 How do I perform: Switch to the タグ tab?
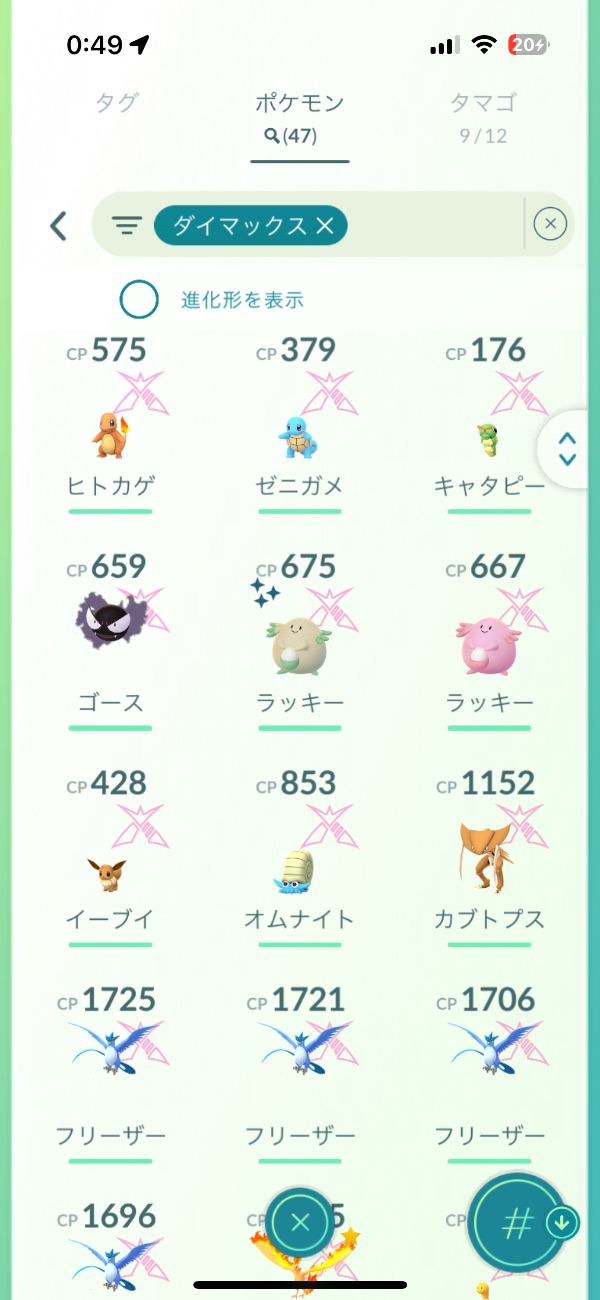(x=116, y=102)
